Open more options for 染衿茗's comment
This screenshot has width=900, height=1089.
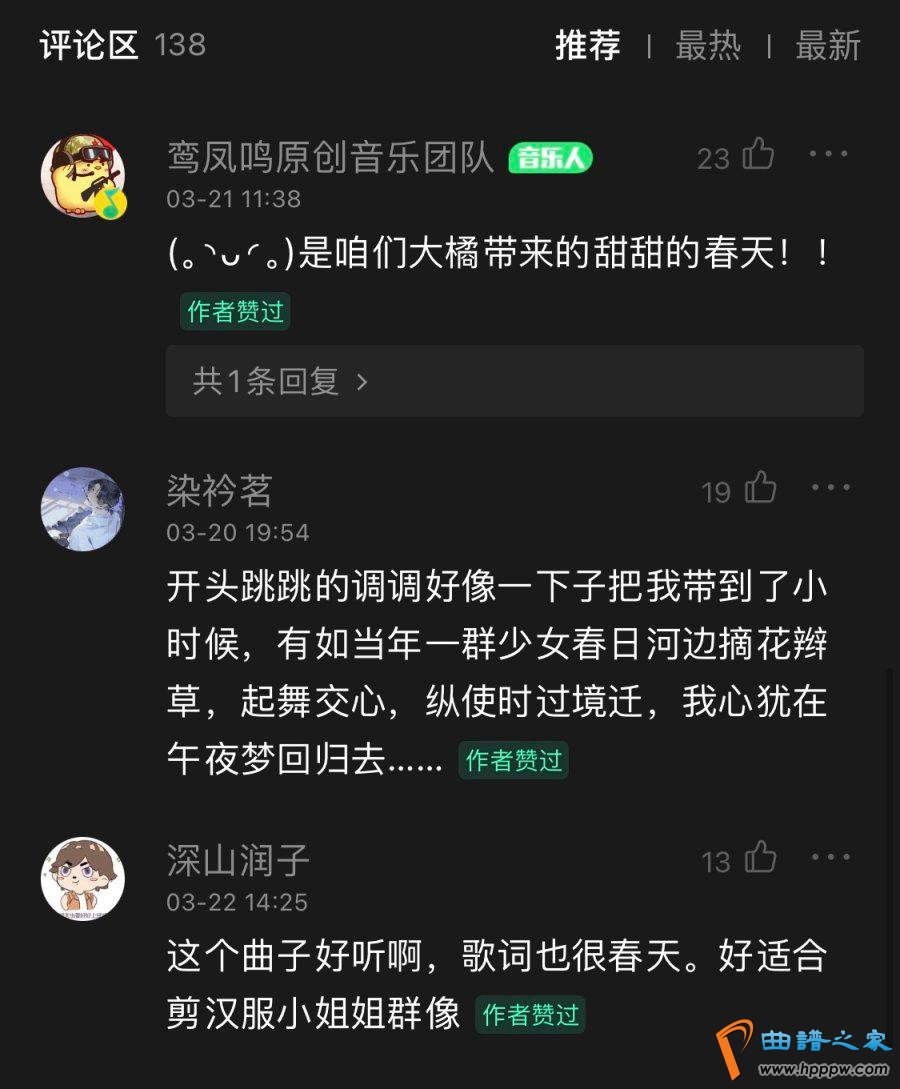pos(830,487)
